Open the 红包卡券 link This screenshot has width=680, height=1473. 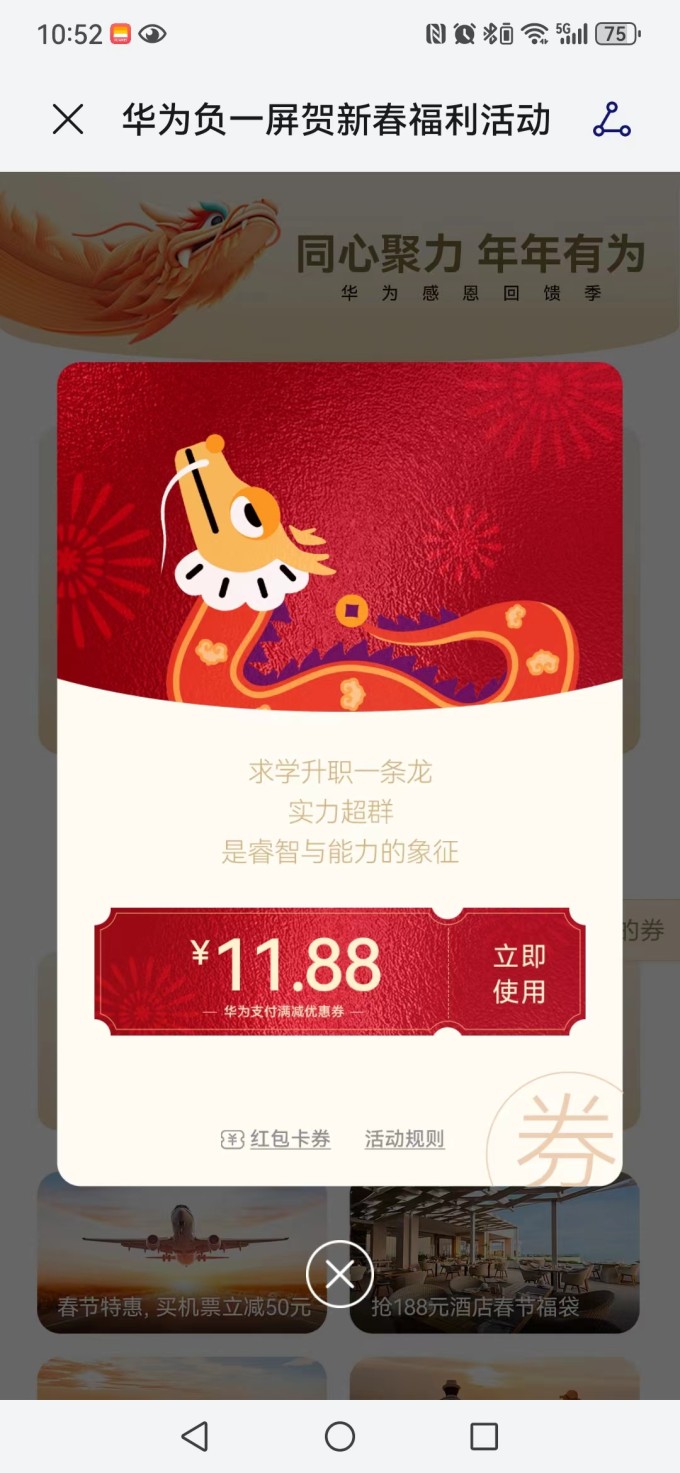tap(276, 1139)
